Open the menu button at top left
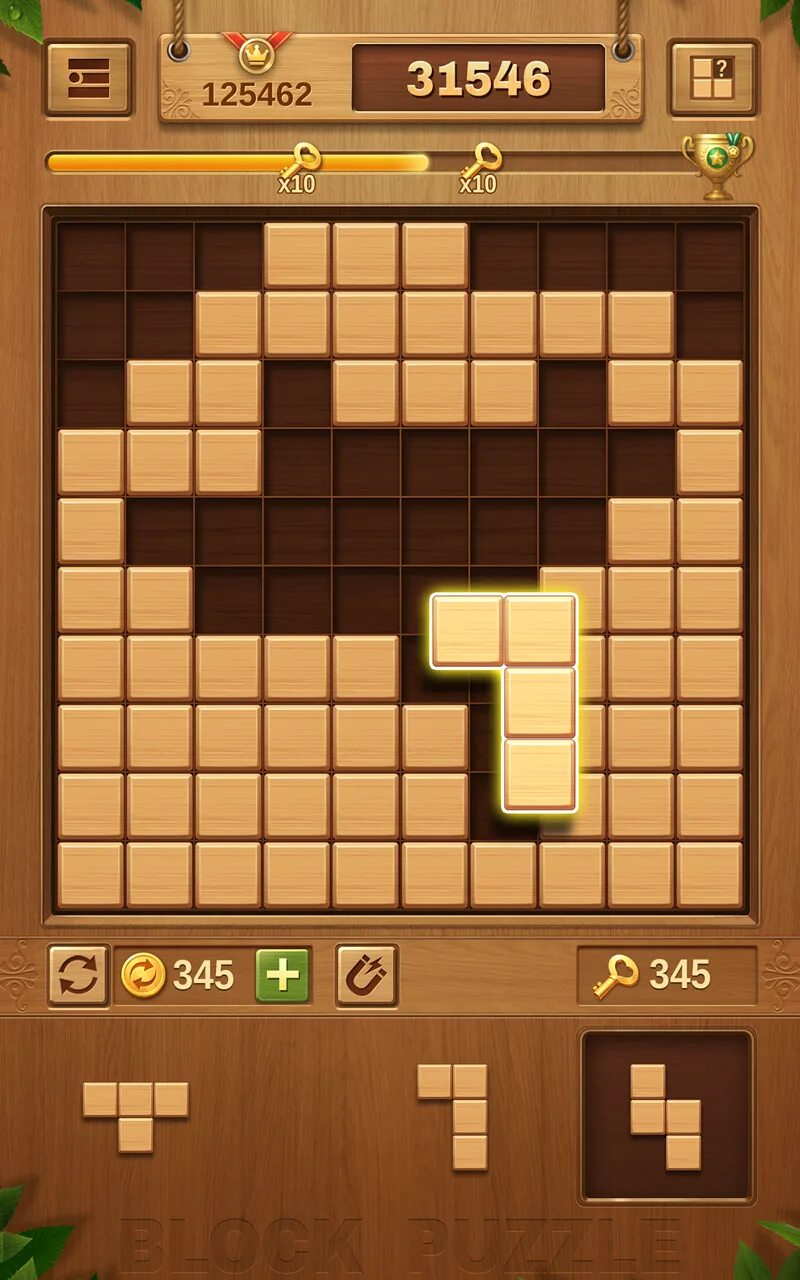Screen dimensions: 800x1280 89,78
